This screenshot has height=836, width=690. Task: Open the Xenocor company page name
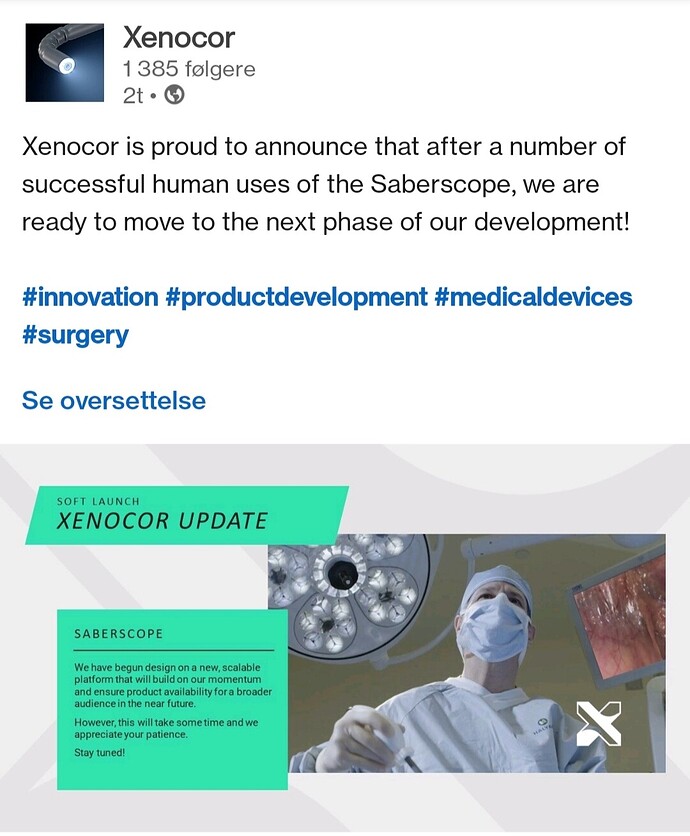point(178,39)
